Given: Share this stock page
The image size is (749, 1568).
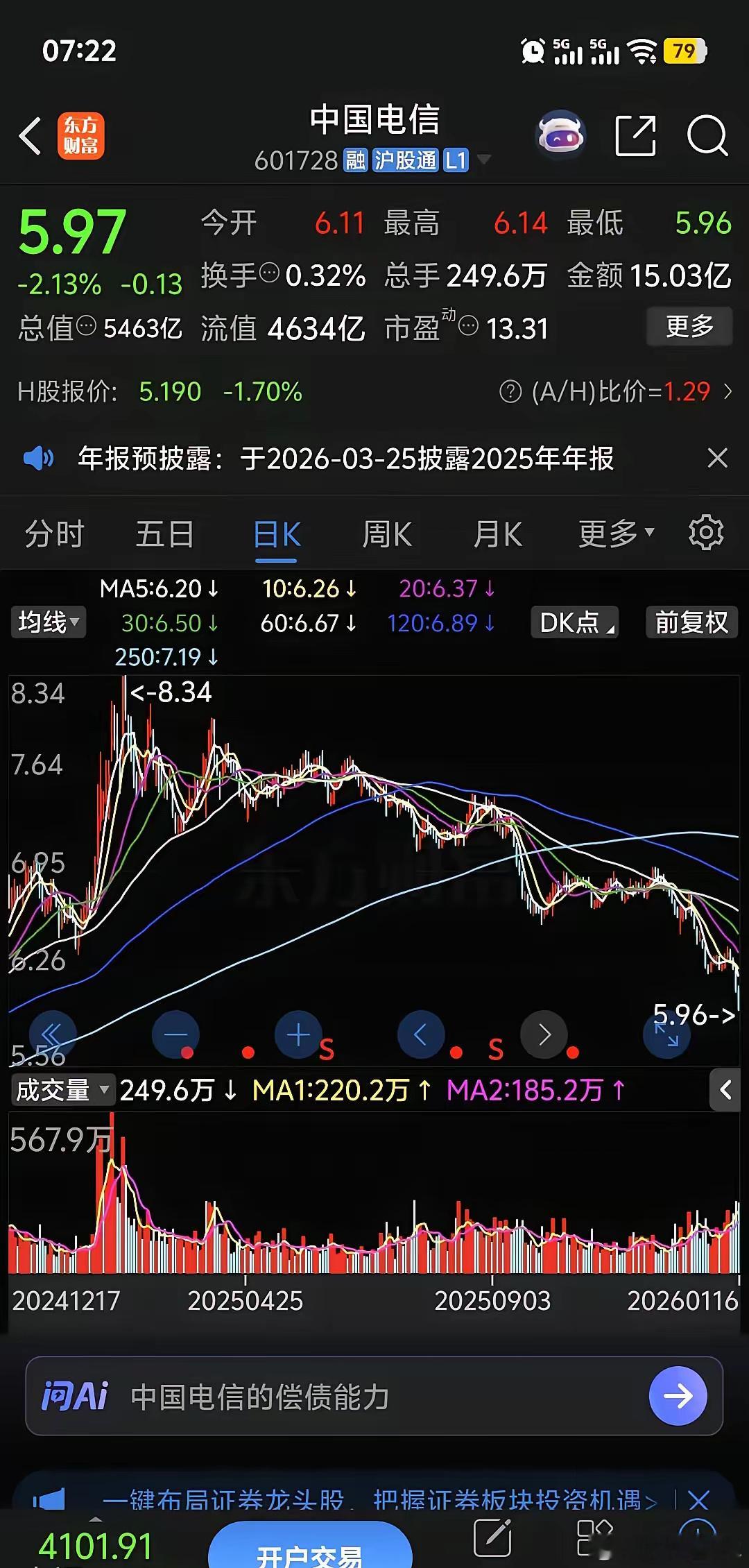Looking at the screenshot, I should tap(636, 135).
